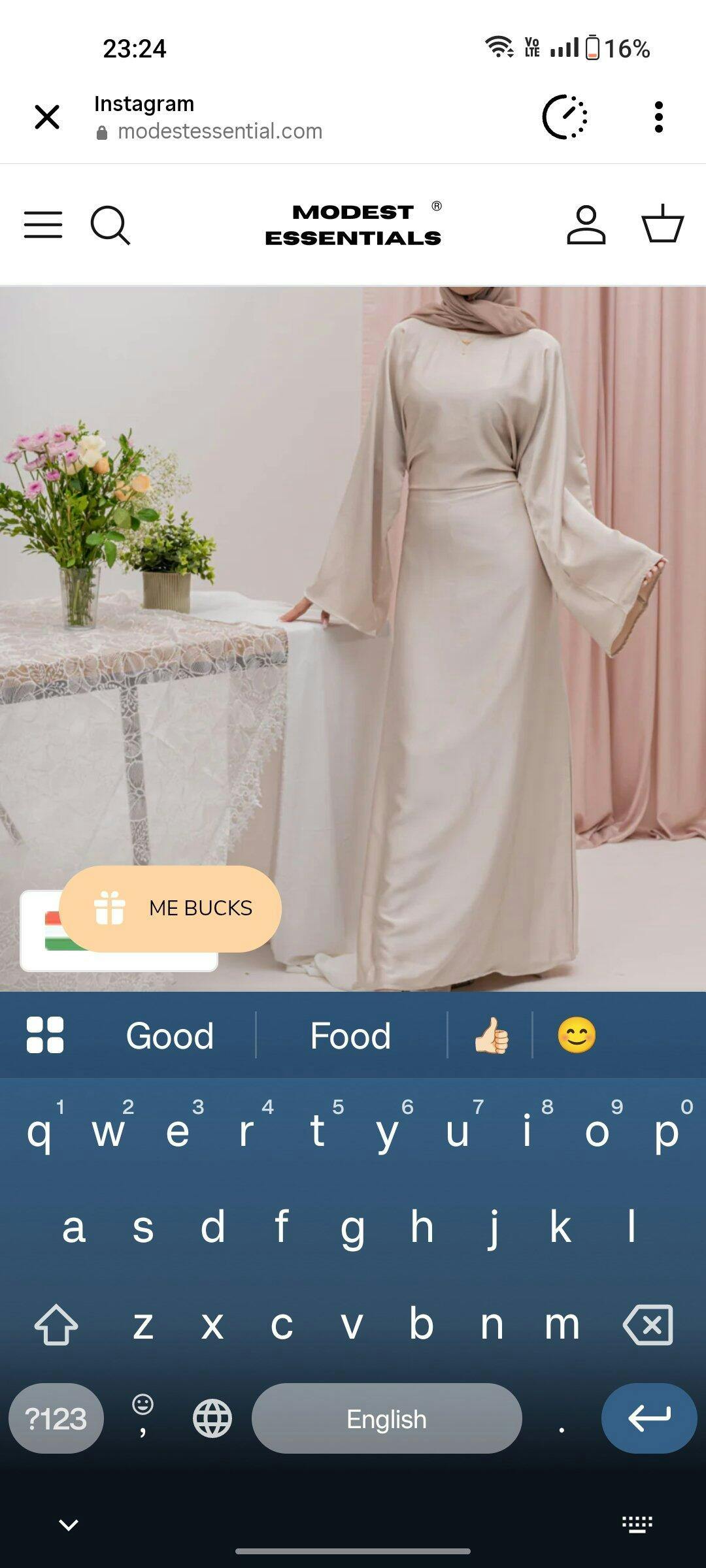This screenshot has height=1568, width=706.
Task: Tap the dotted-circle speed icon in the browser bar
Action: 565,117
